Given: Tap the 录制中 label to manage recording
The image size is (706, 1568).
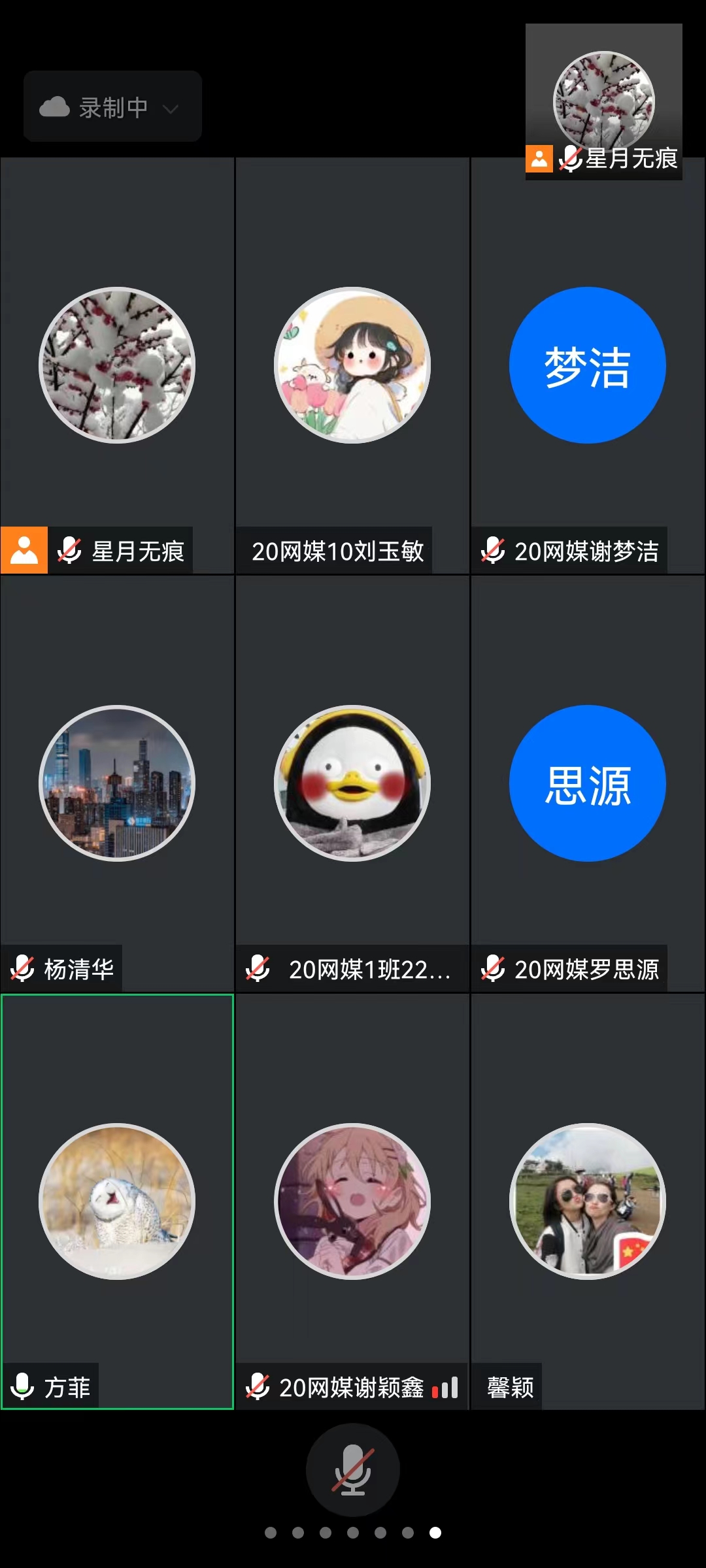Looking at the screenshot, I should pyautogui.click(x=112, y=106).
